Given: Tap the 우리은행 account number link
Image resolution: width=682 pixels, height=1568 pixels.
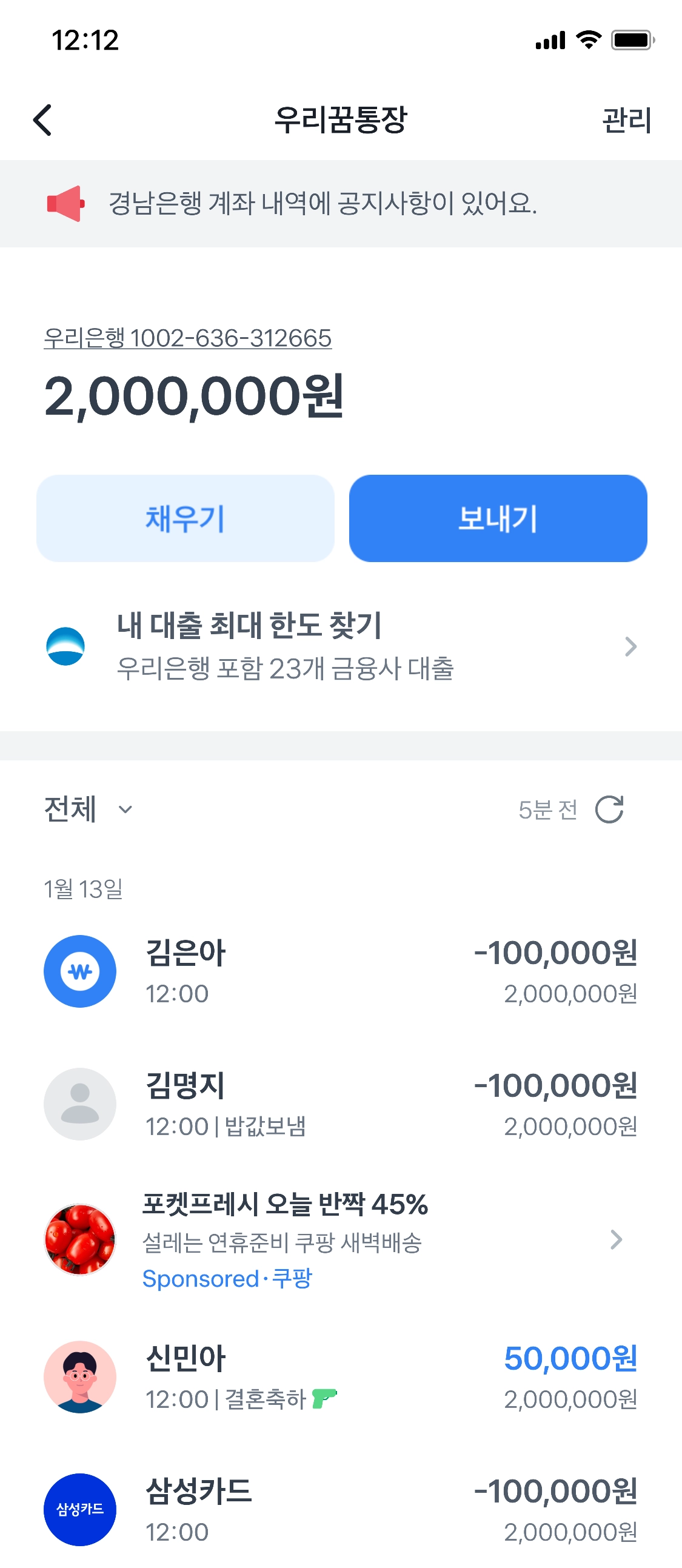Looking at the screenshot, I should (x=187, y=338).
